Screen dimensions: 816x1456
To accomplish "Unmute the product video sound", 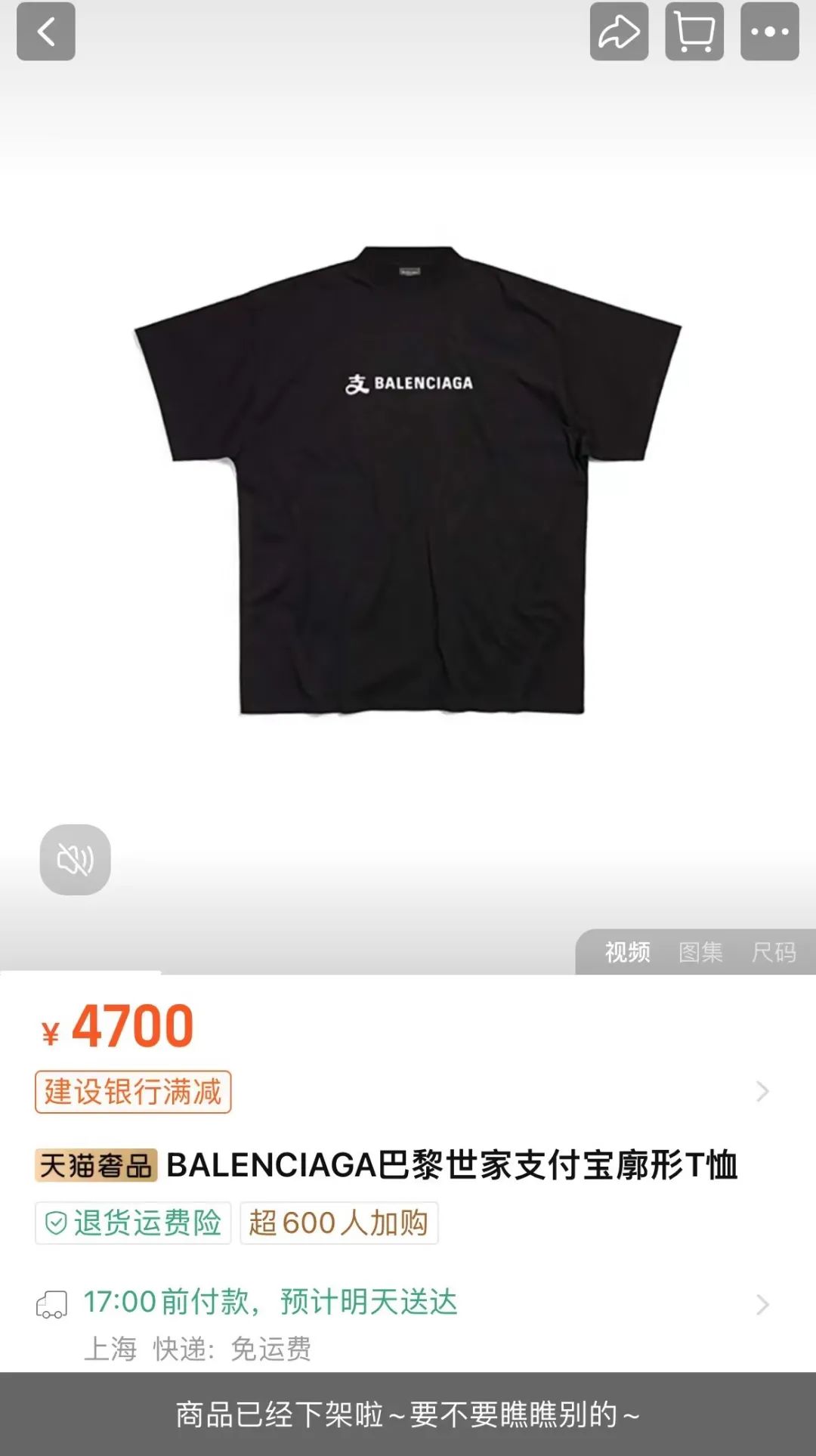I will click(76, 860).
